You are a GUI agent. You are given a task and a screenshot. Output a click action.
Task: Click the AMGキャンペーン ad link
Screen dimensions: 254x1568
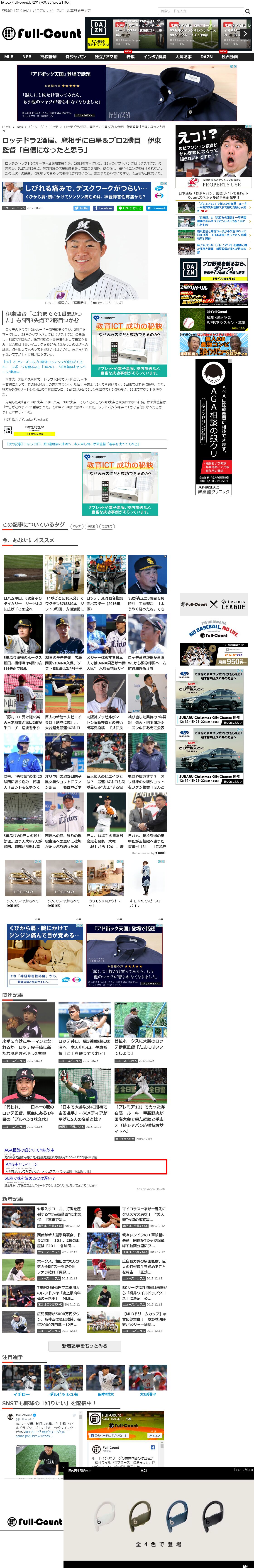point(21,1163)
